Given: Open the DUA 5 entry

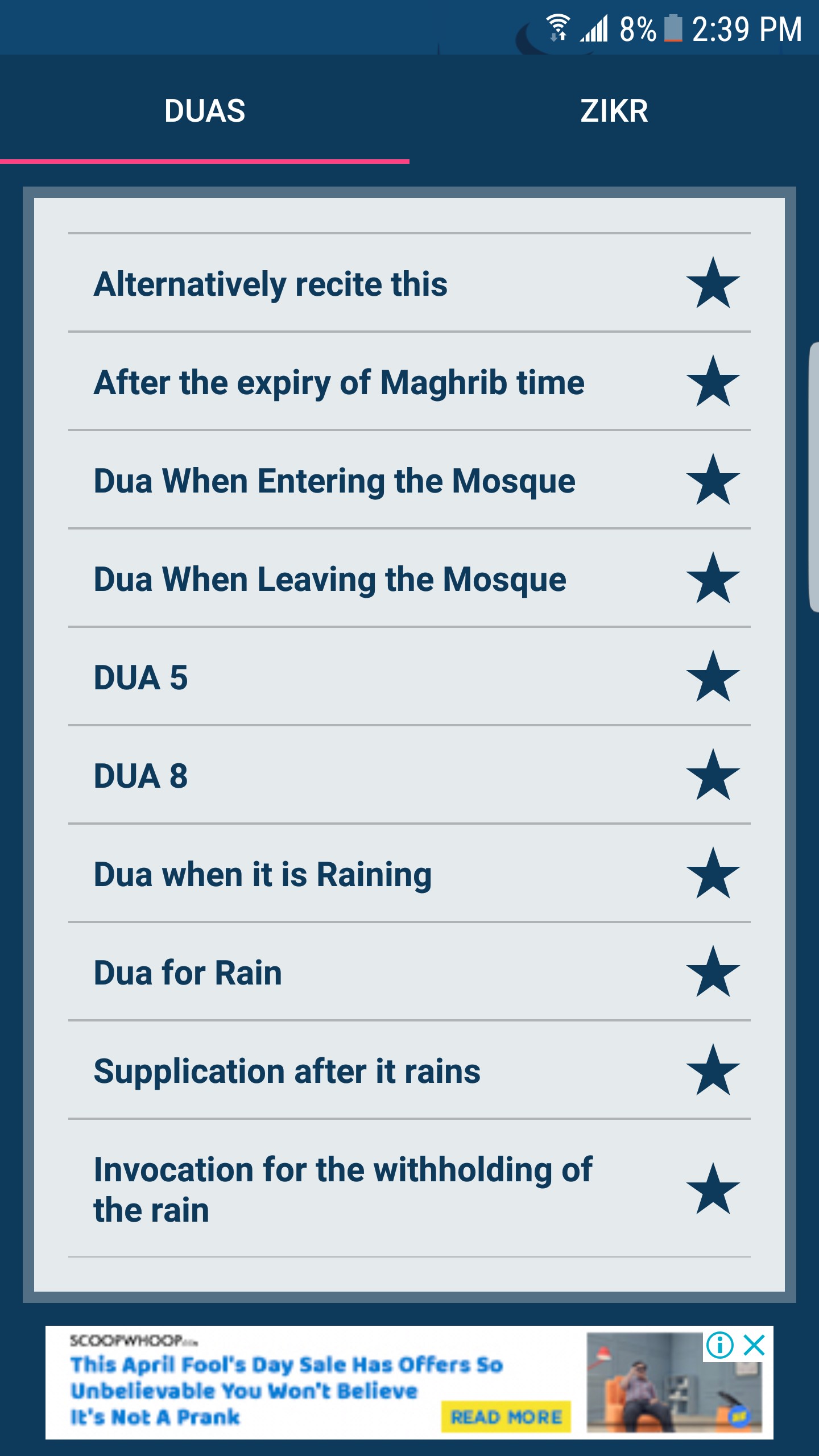Looking at the screenshot, I should [141, 677].
